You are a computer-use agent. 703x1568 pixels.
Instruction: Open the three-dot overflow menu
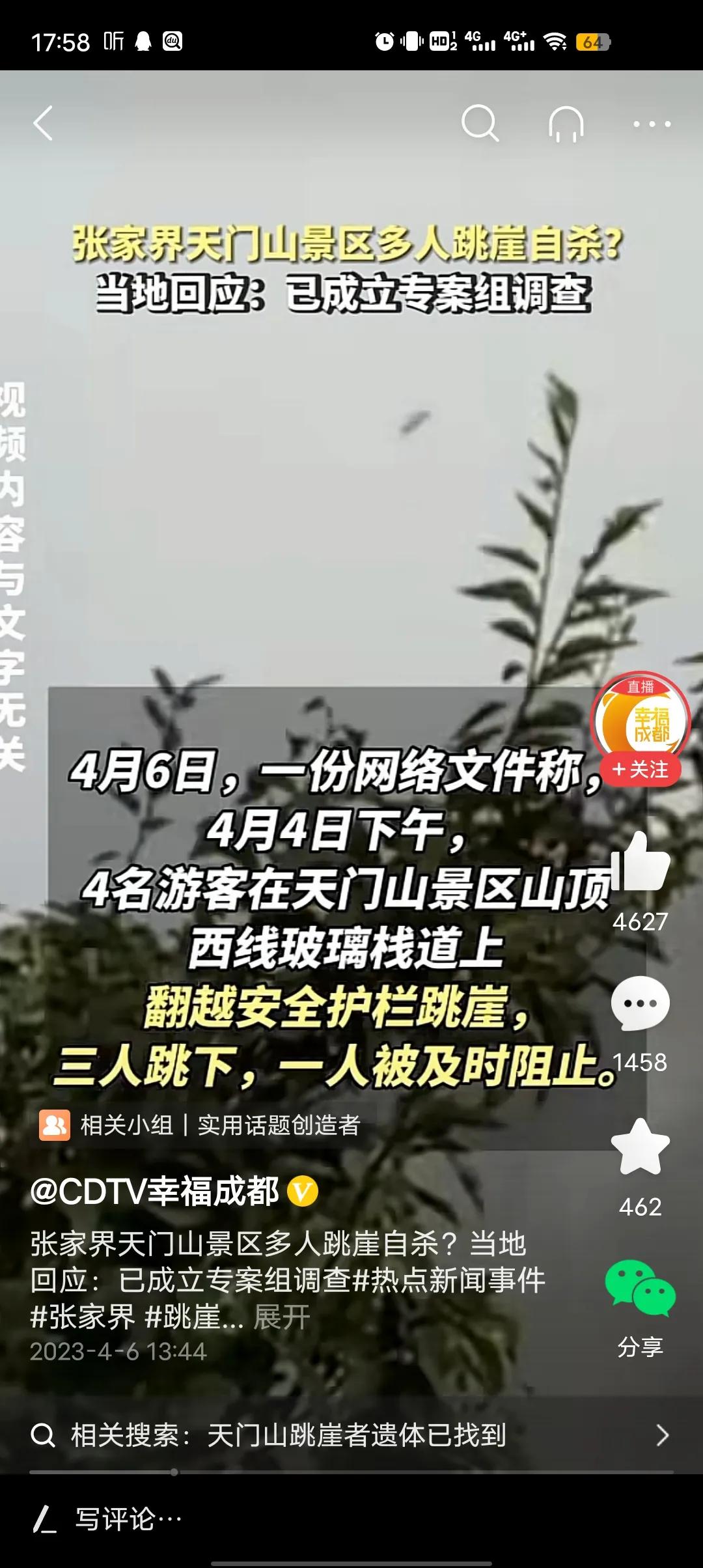(652, 124)
